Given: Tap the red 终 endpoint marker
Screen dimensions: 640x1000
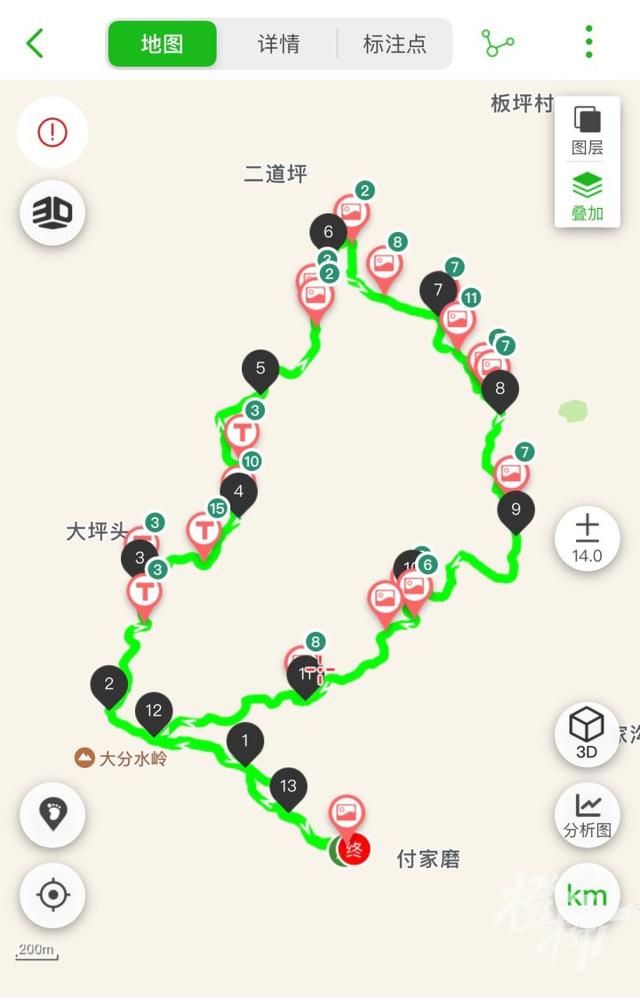Looking at the screenshot, I should (353, 849).
